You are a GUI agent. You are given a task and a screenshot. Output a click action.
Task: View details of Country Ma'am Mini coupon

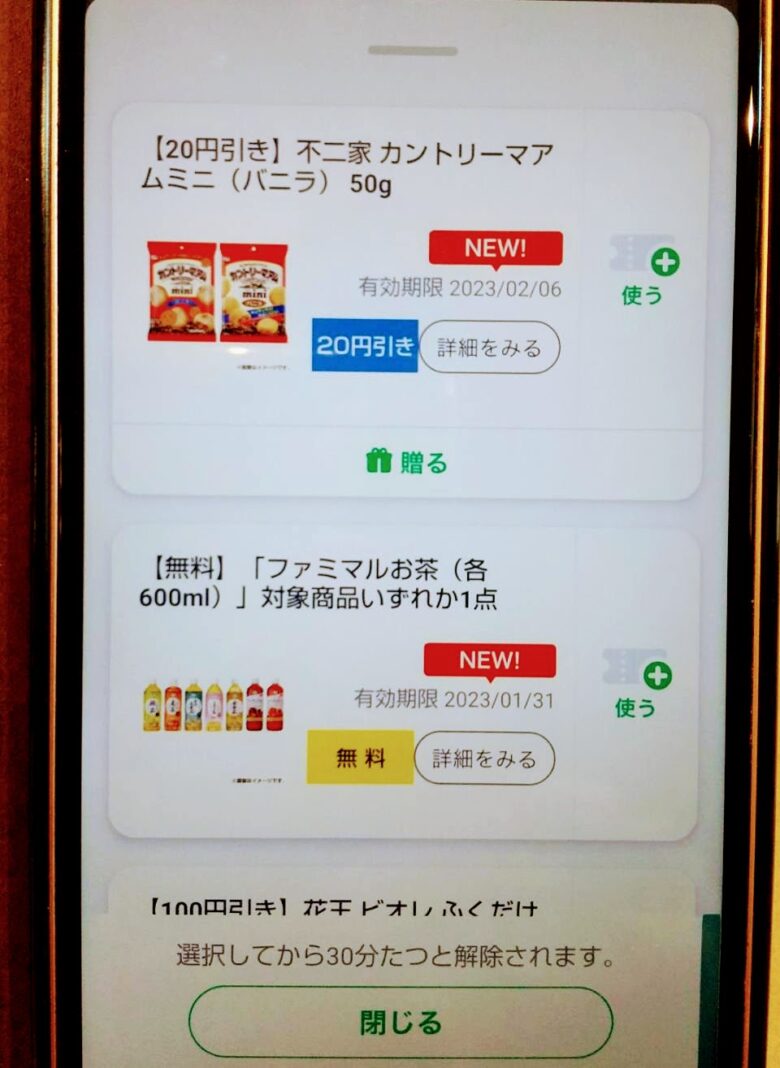[489, 348]
